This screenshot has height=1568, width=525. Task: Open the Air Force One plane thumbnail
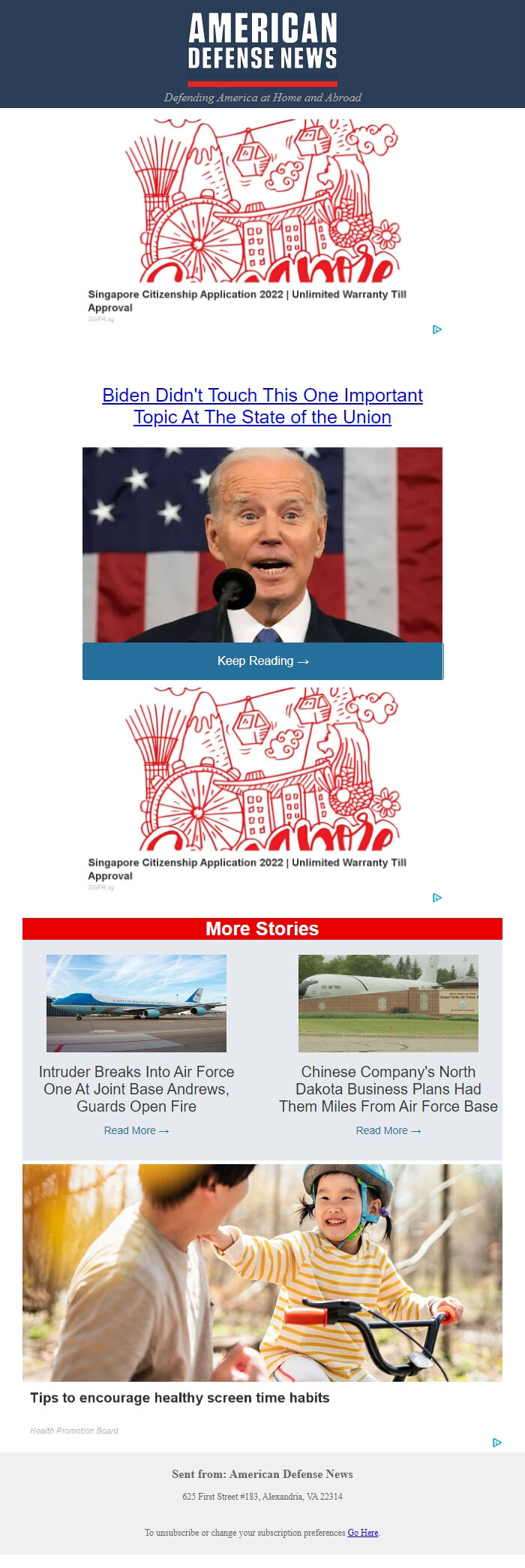136,1003
